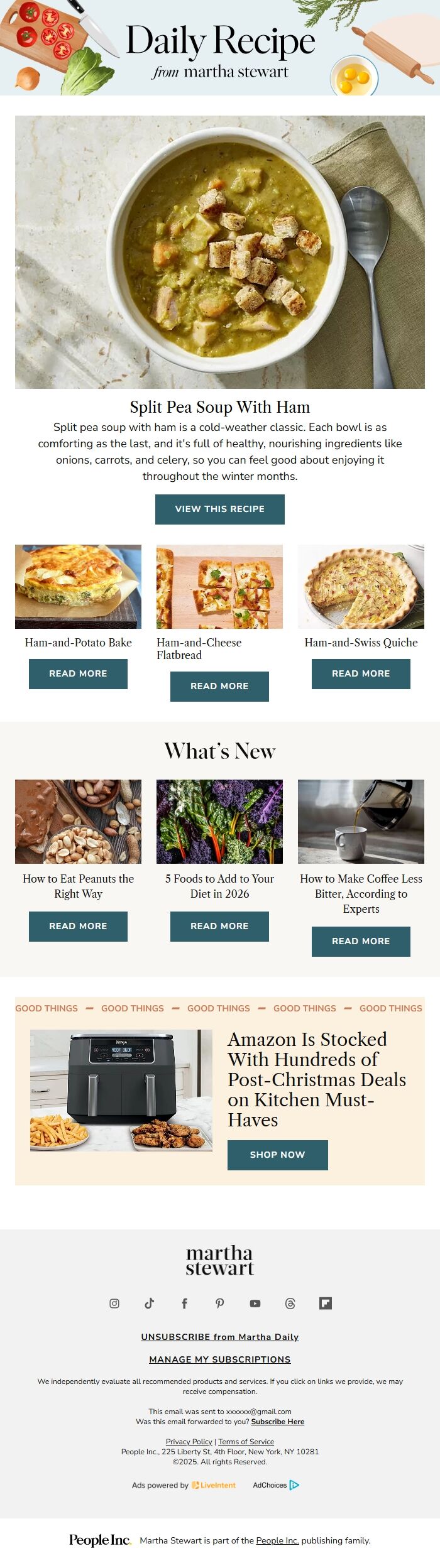This screenshot has height=1568, width=440.
Task: Open Manage My Subscriptions link
Action: coord(219,1359)
